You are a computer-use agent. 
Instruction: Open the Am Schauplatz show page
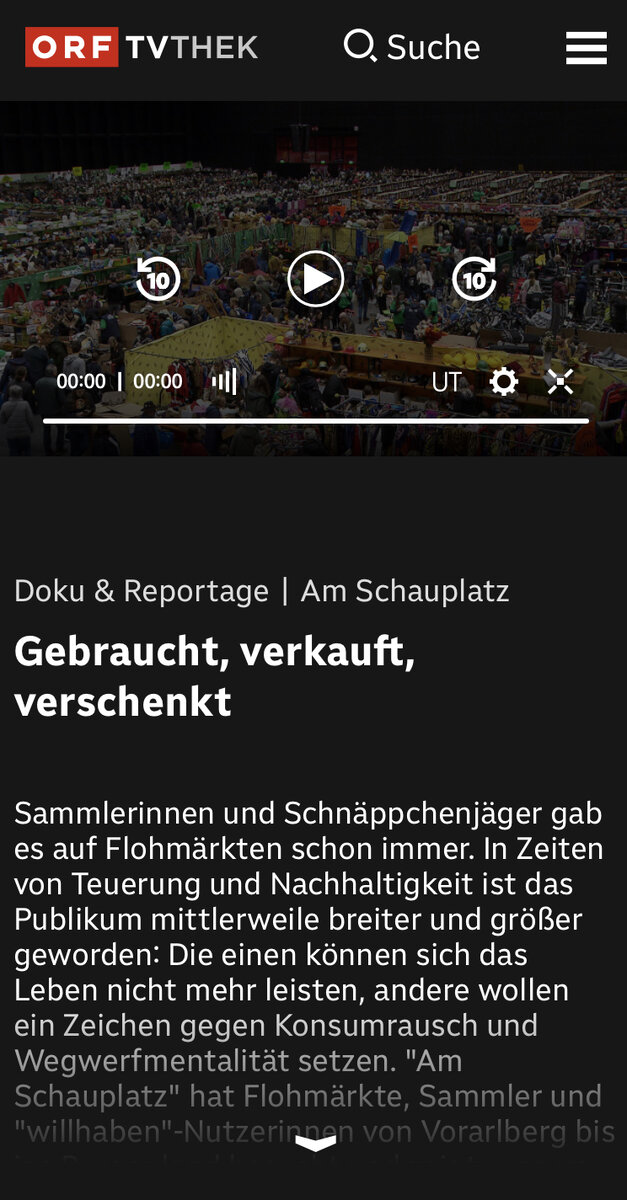tap(405, 591)
